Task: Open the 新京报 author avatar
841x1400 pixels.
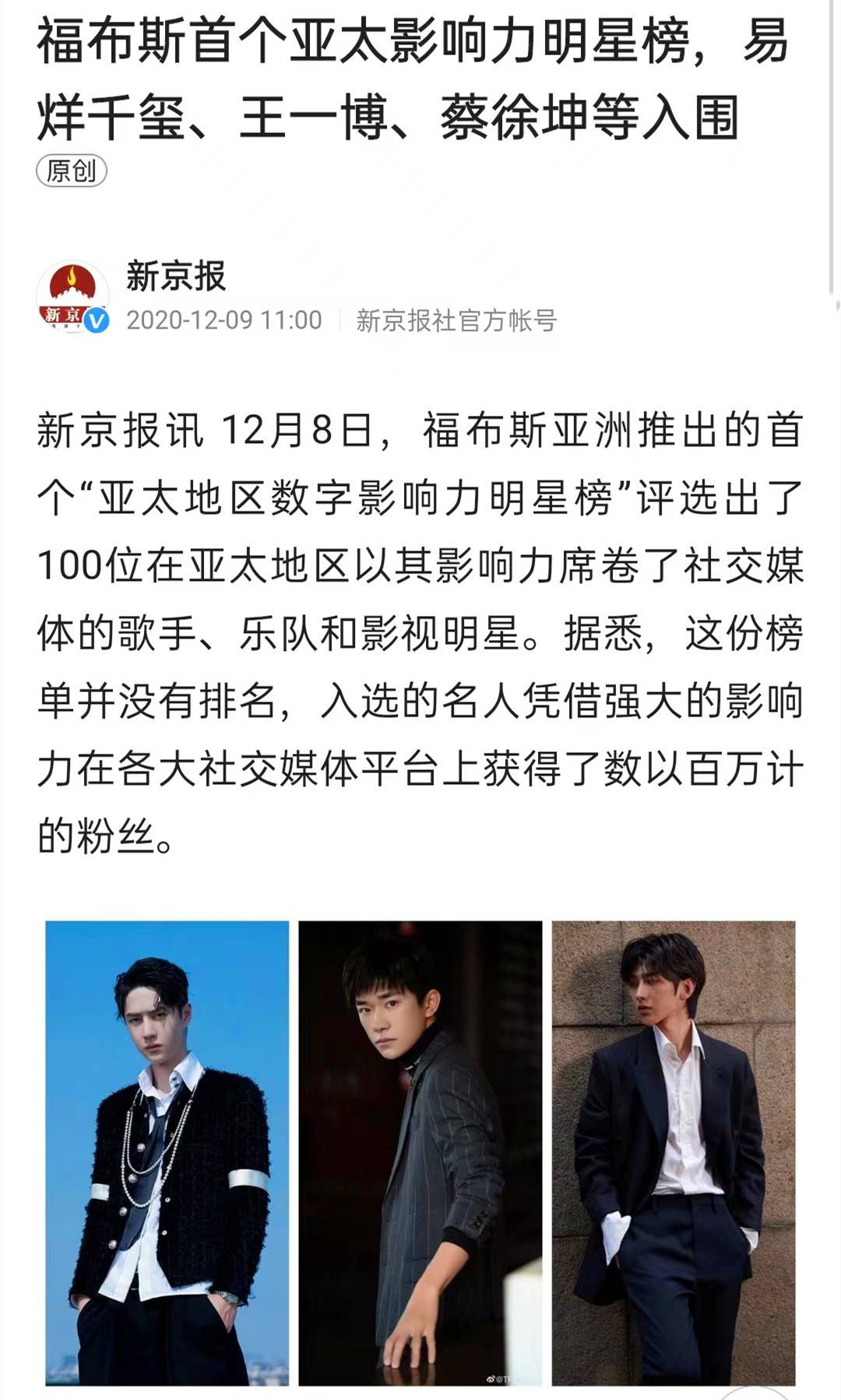Action: pos(73,297)
